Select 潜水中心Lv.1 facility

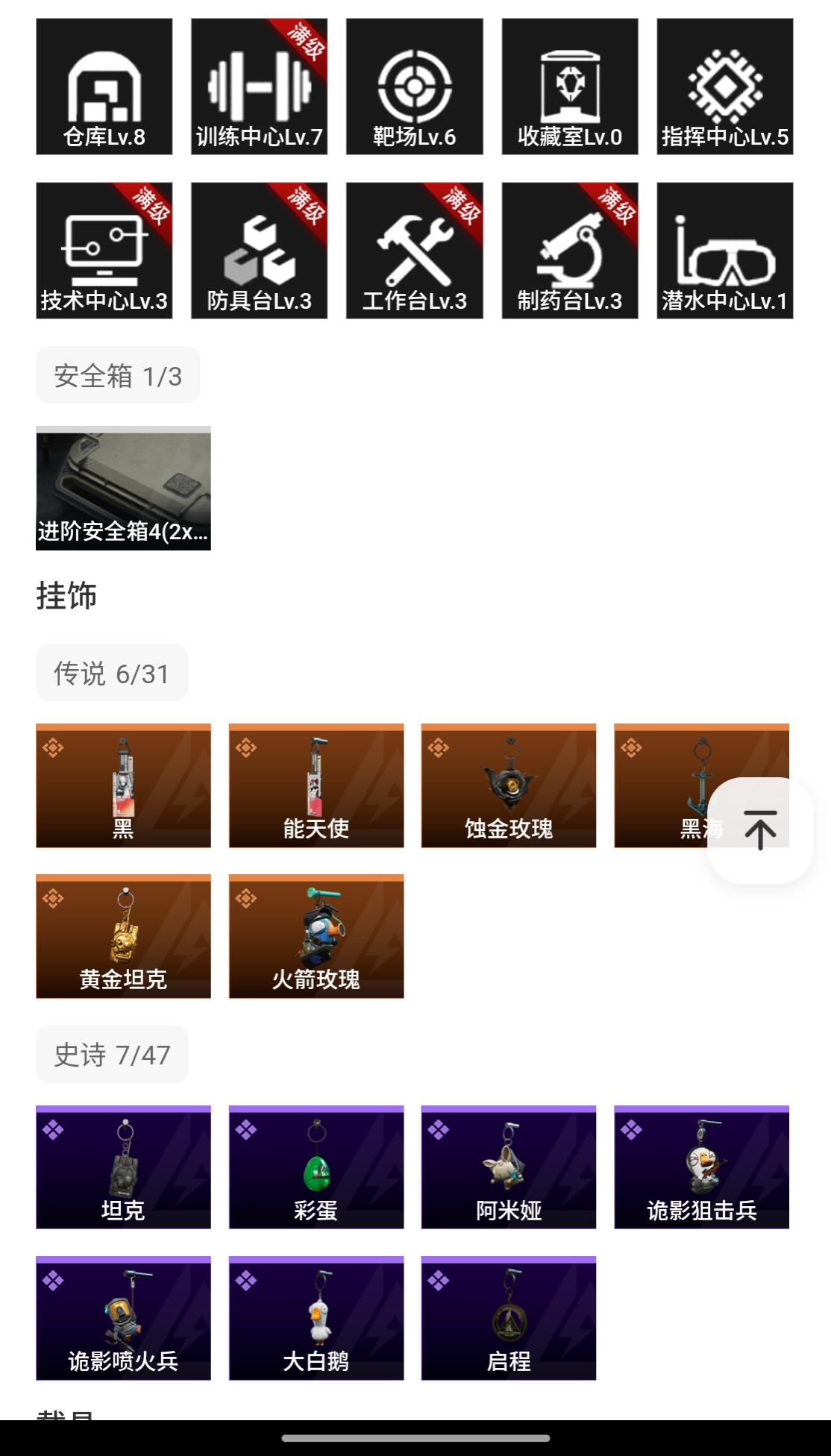(x=724, y=251)
